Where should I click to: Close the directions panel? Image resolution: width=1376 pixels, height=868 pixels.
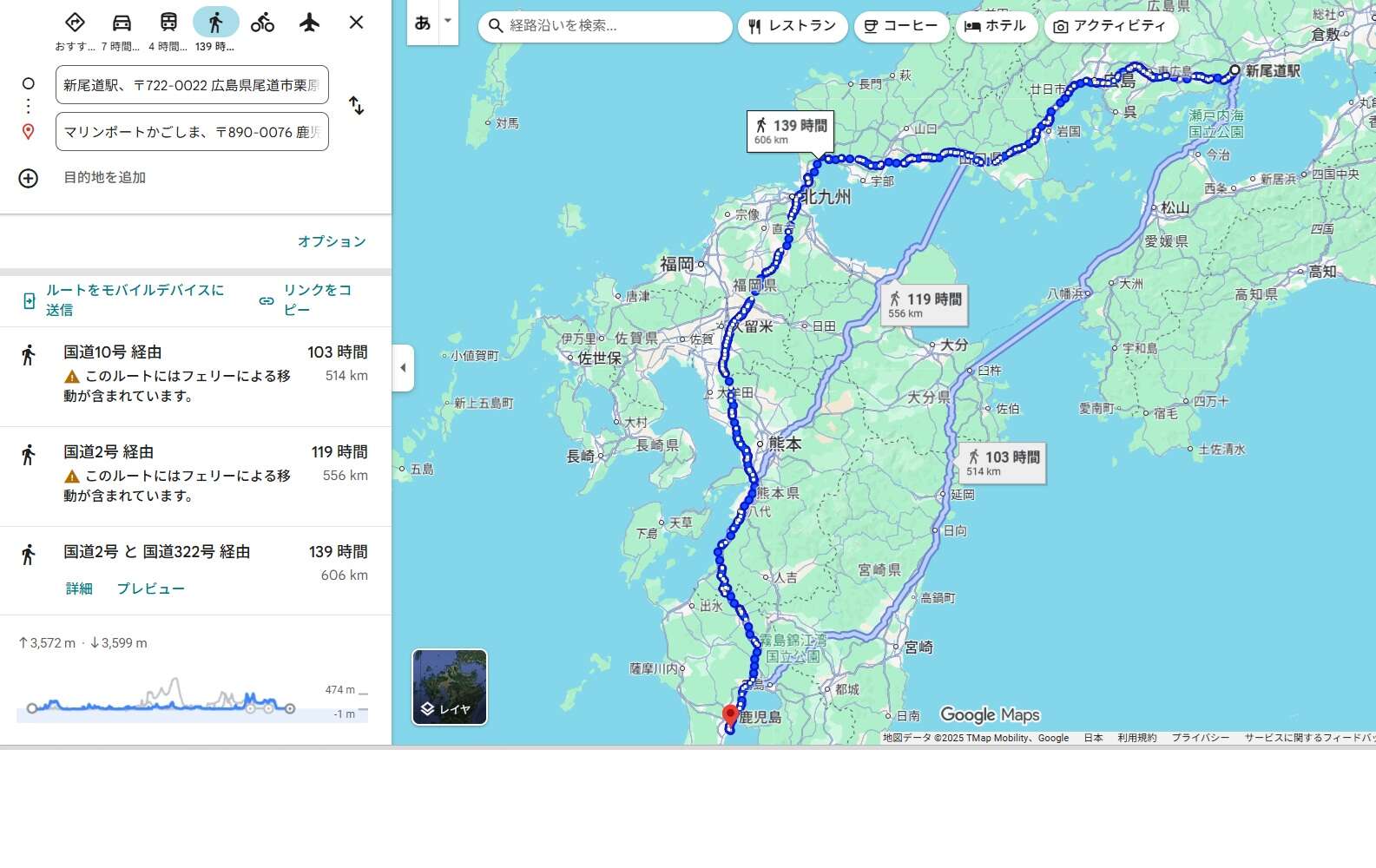[x=356, y=23]
